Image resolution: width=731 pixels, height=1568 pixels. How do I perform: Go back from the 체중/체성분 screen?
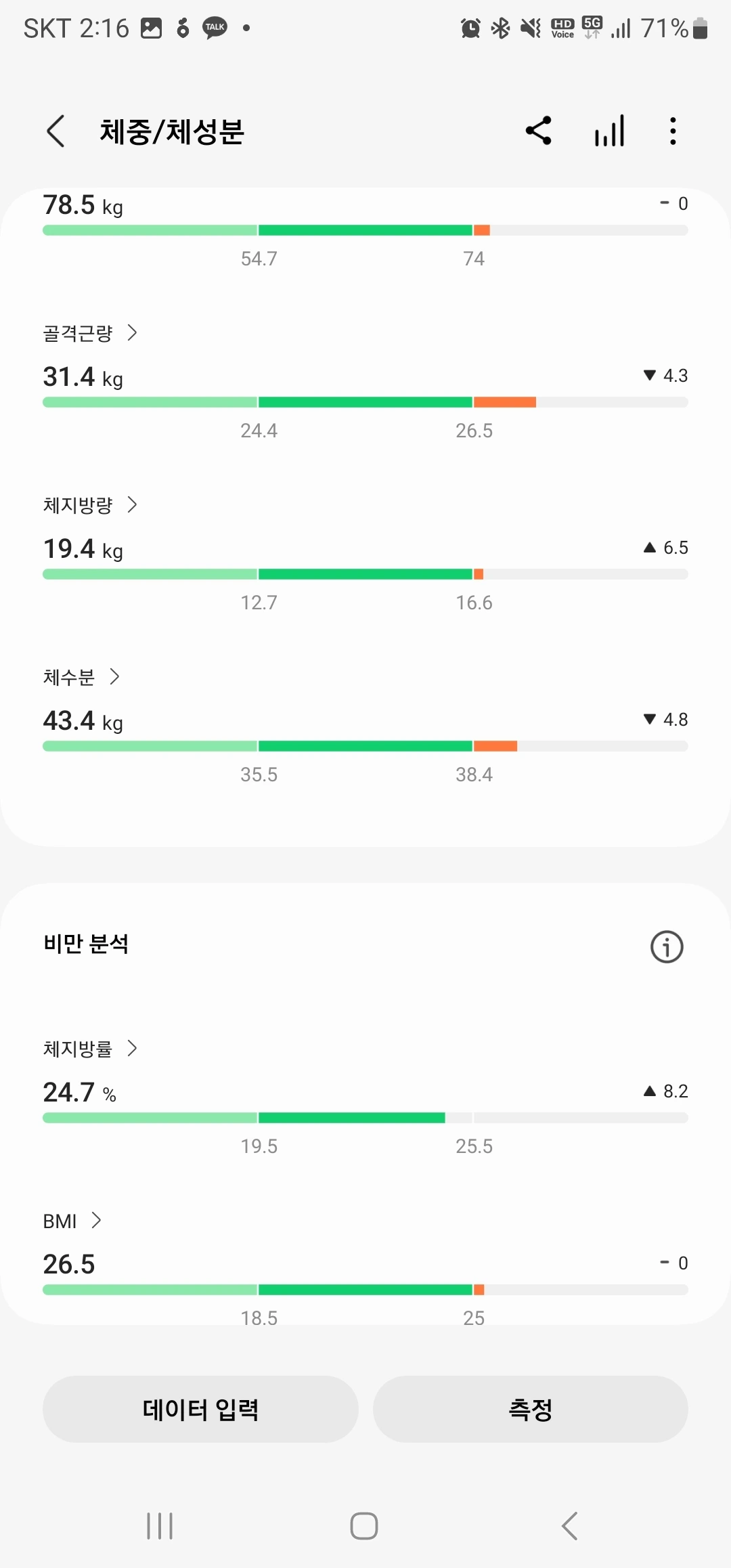56,131
